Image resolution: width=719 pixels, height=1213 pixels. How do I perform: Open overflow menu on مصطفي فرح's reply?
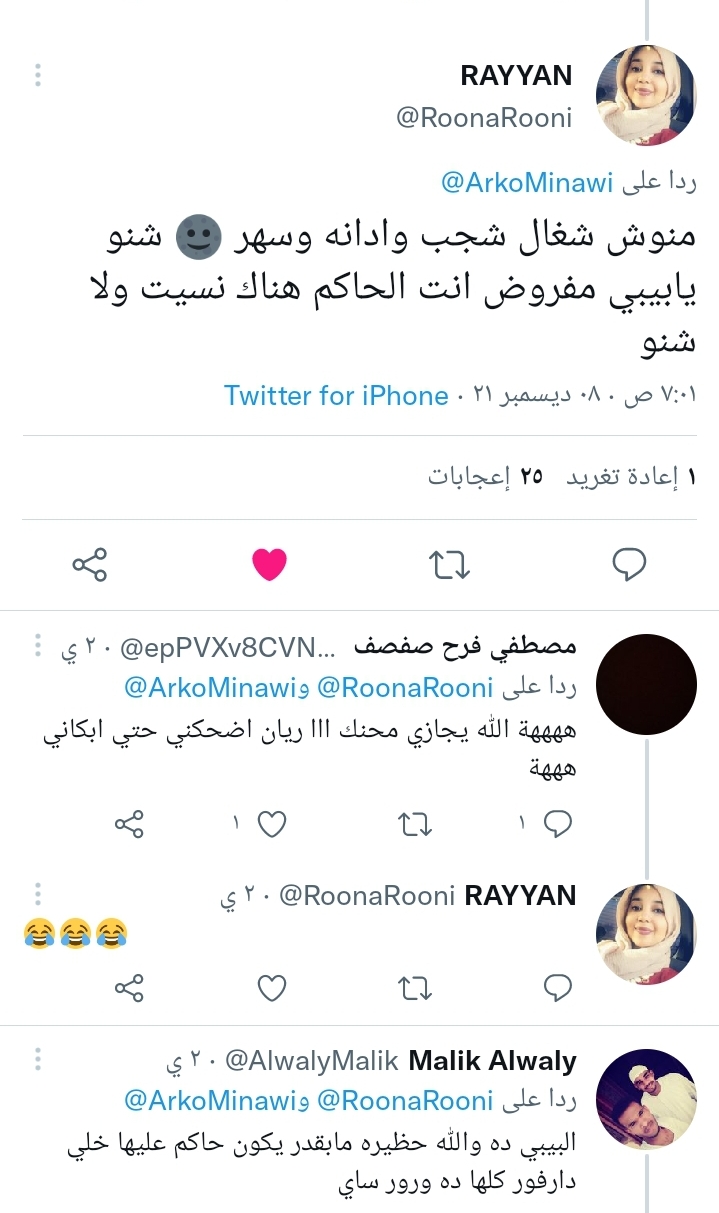point(37,646)
